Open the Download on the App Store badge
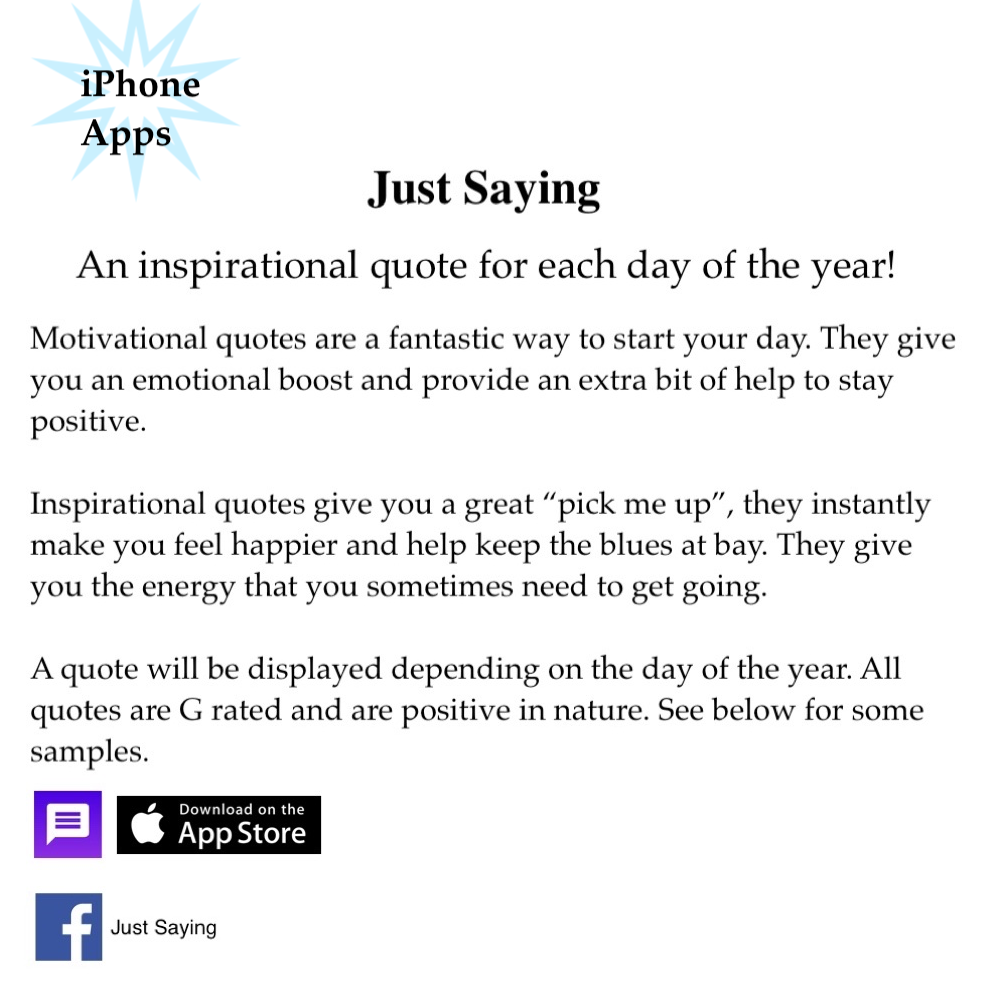Viewport: 986px width, 983px height. tap(218, 825)
